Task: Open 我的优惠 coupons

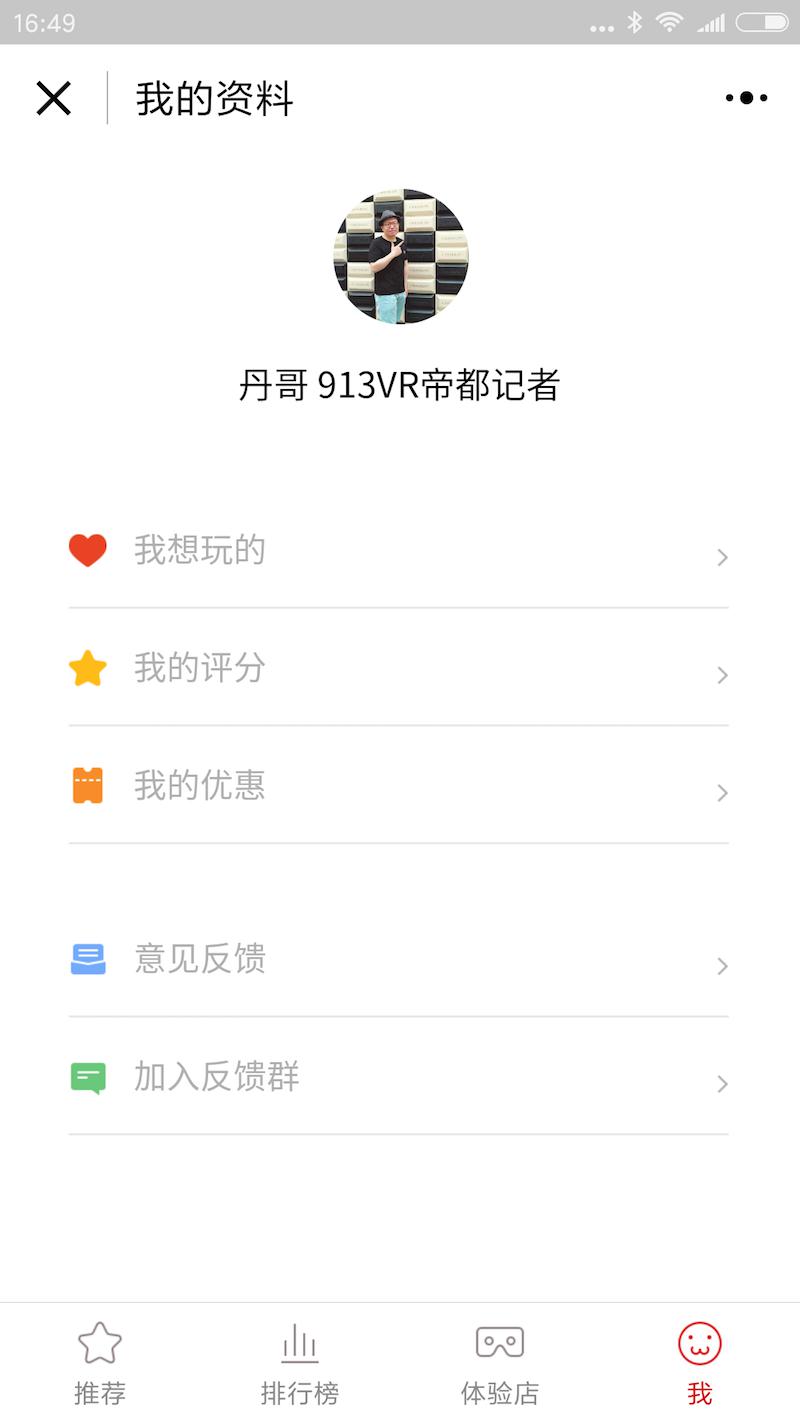Action: coord(398,786)
